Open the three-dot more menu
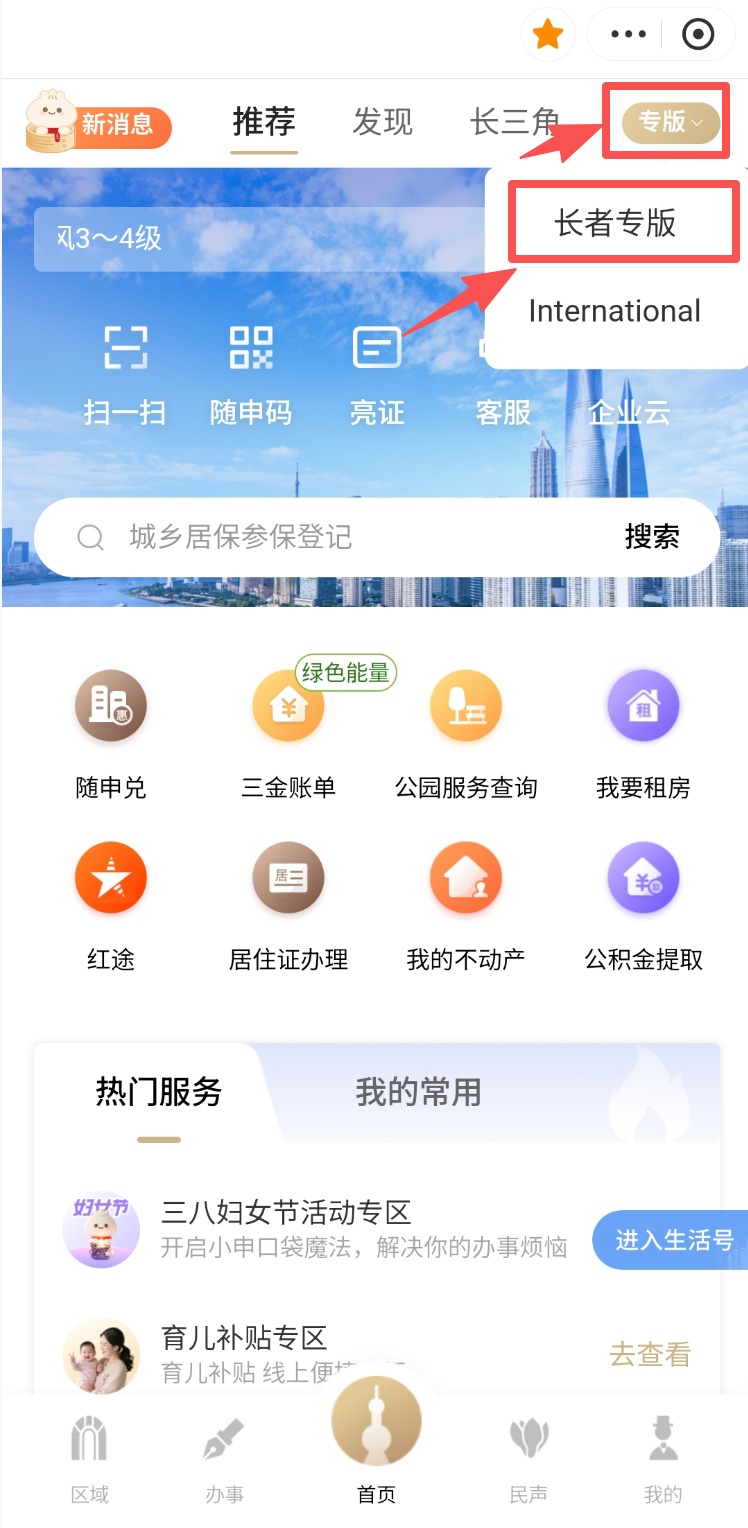 pyautogui.click(x=628, y=35)
